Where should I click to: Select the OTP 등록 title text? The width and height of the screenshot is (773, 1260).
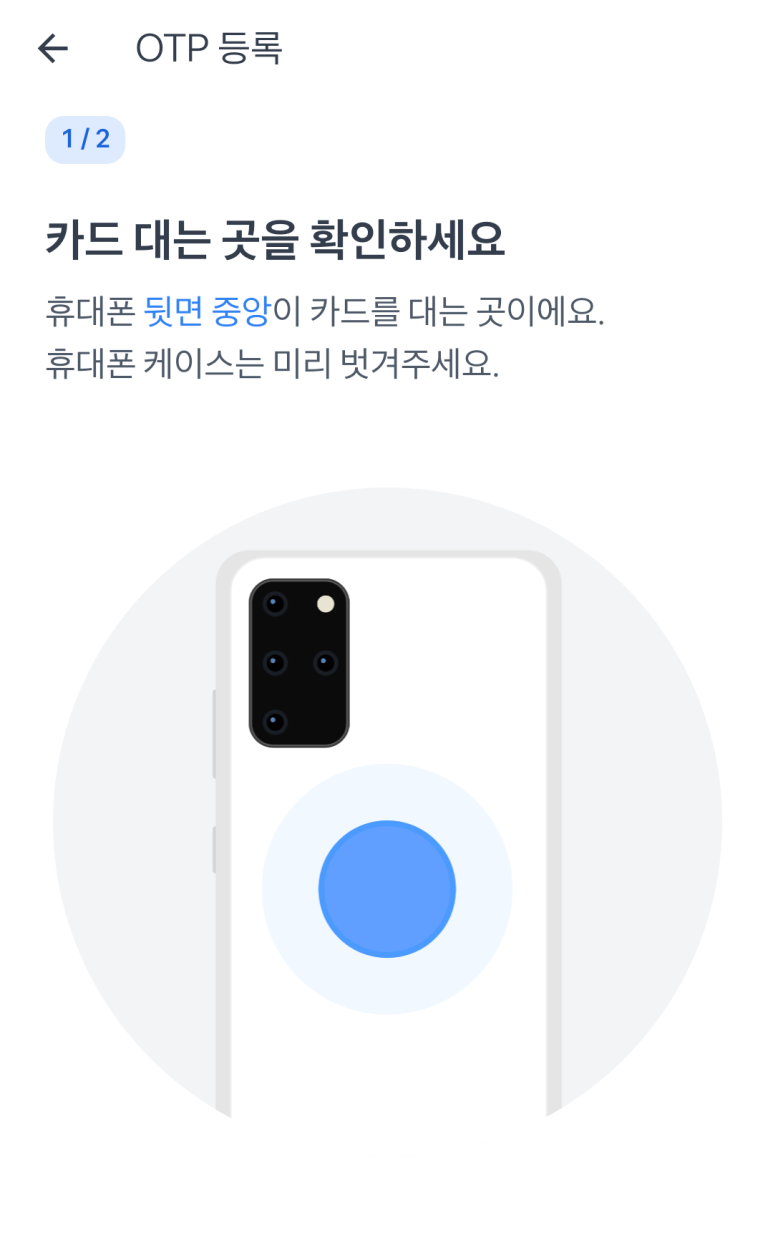(x=208, y=48)
